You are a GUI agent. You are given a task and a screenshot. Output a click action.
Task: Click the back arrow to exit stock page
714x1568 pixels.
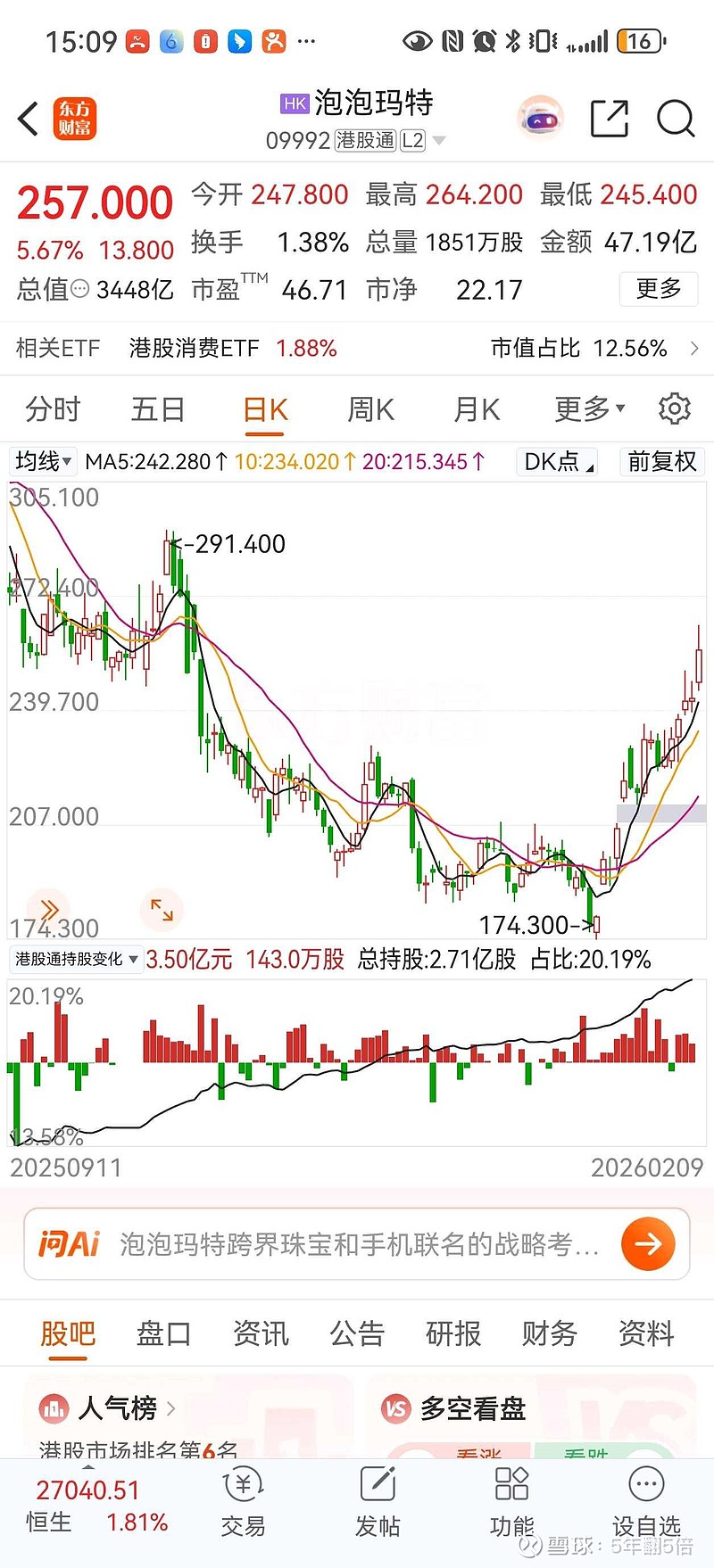[x=27, y=118]
